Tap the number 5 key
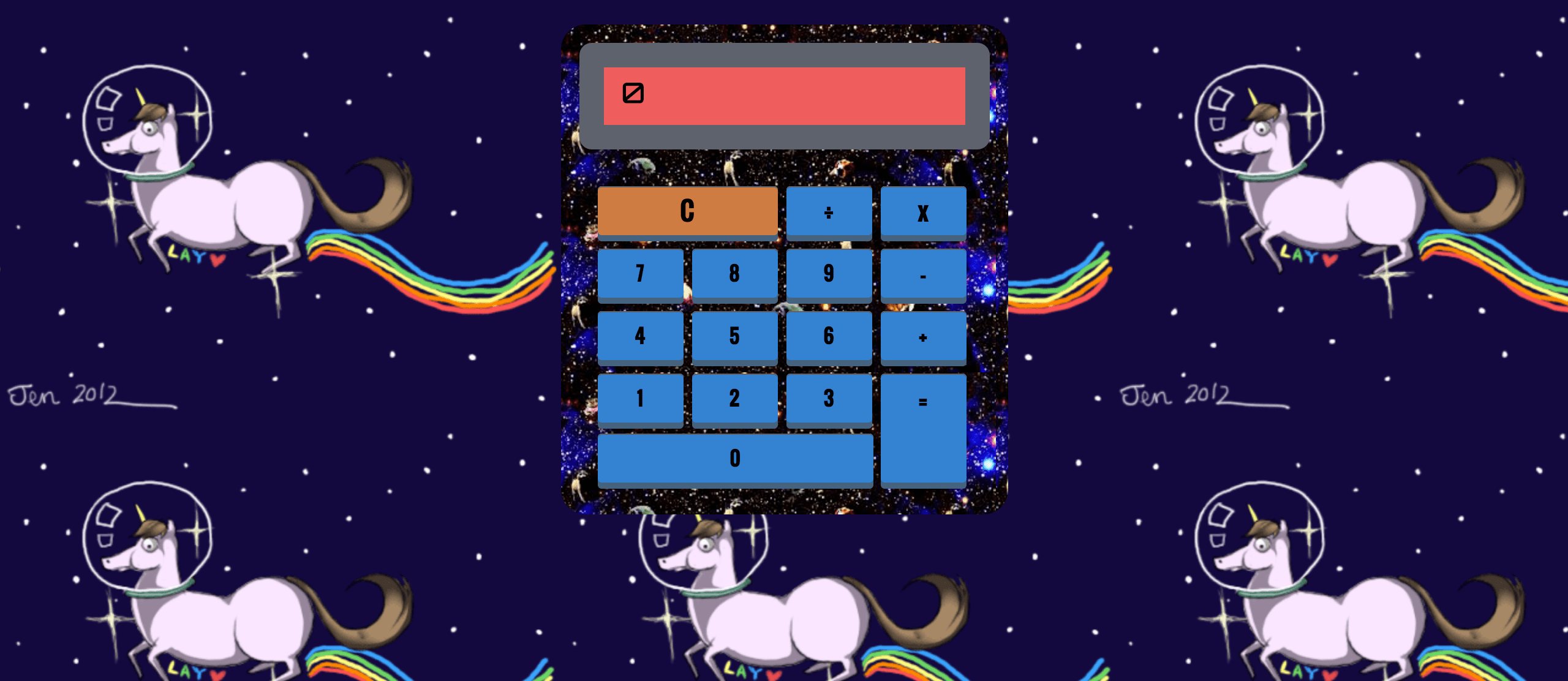Viewport: 1568px width, 681px height. (734, 336)
